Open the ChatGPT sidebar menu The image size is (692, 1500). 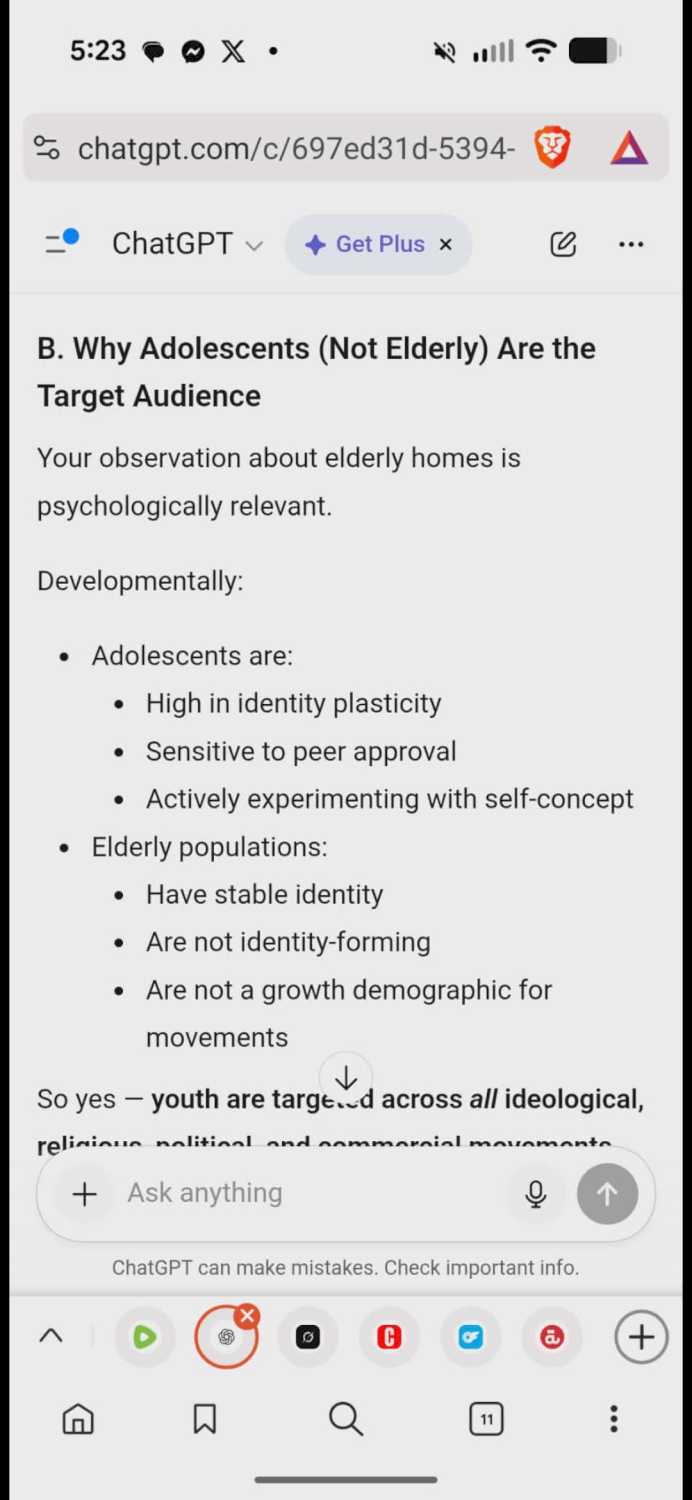point(60,243)
